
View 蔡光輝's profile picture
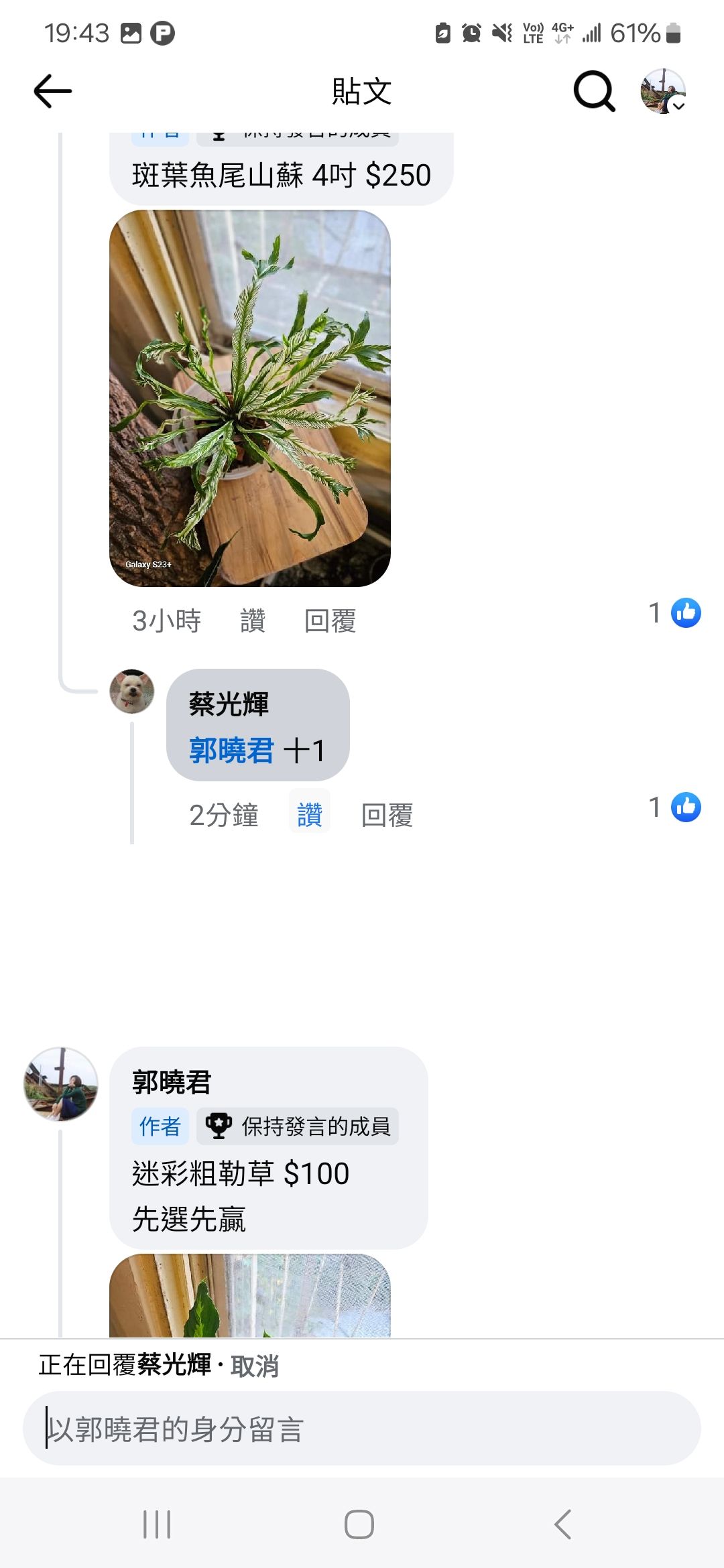tap(132, 692)
